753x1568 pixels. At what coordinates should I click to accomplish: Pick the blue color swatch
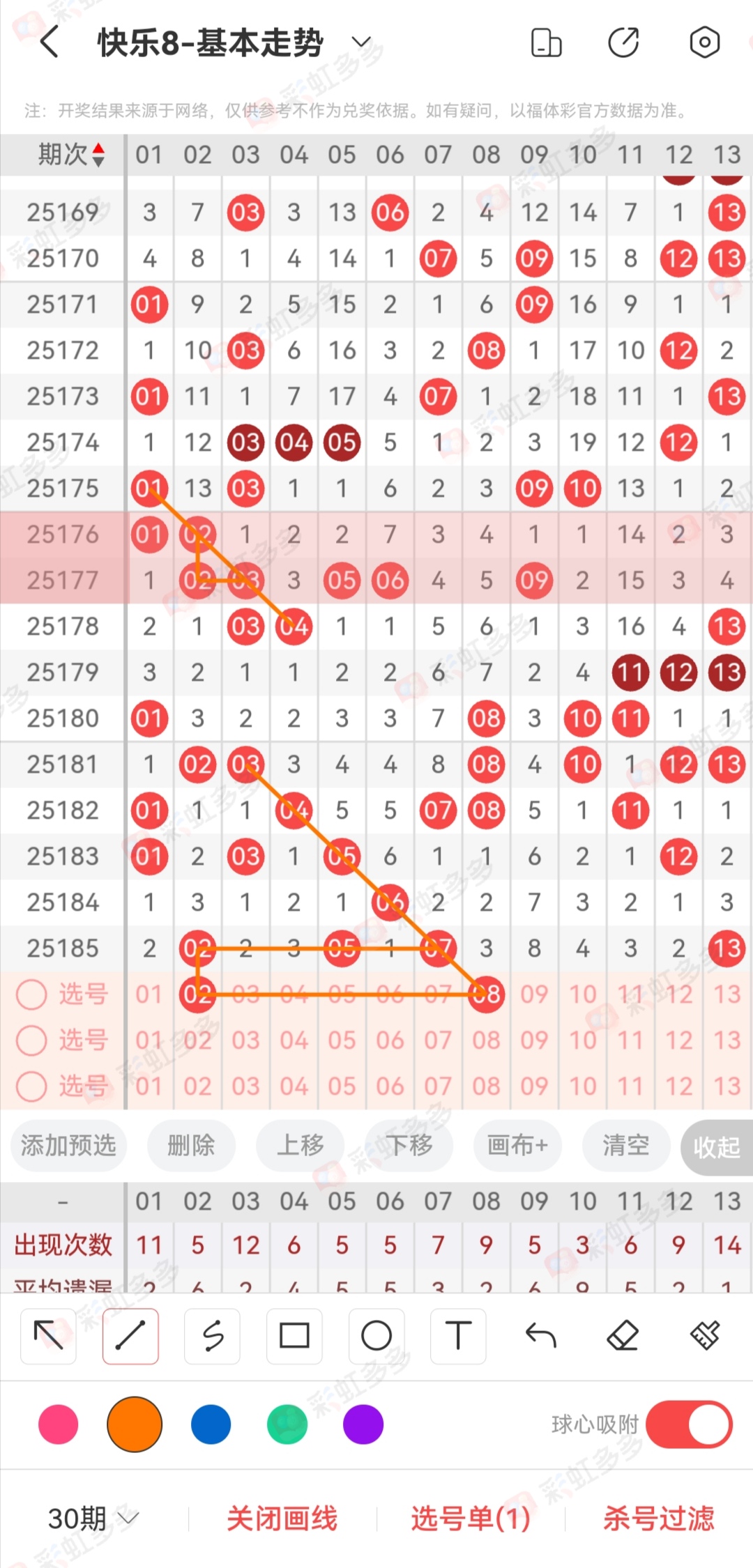[x=211, y=1424]
